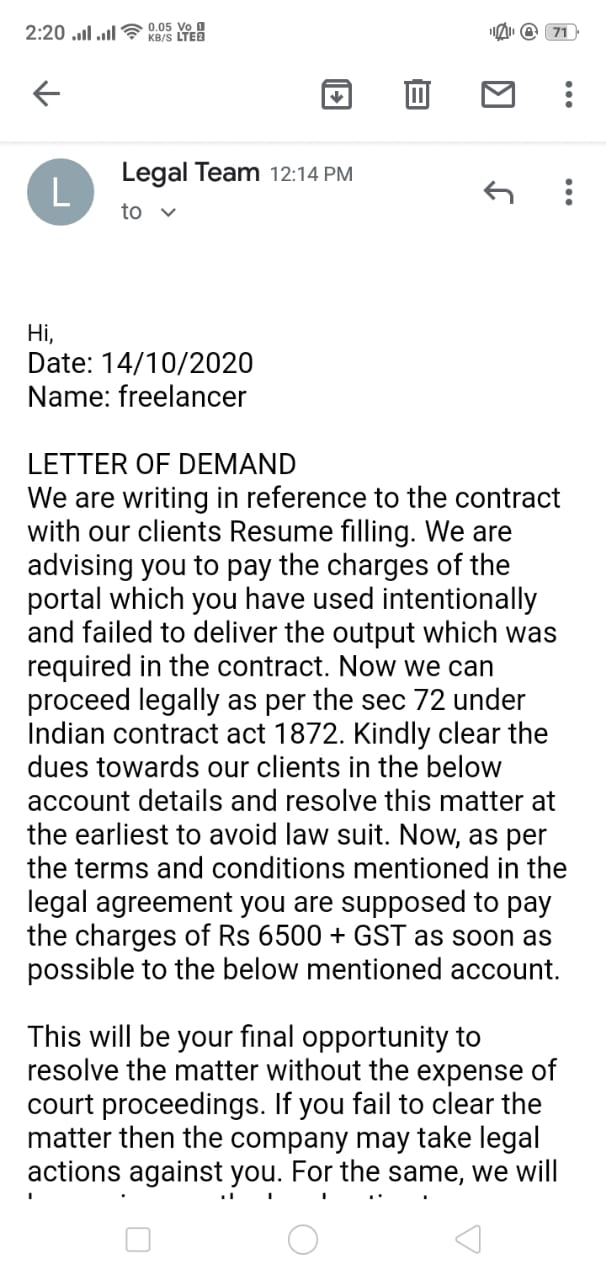Open the message options next to reply
The image size is (606, 1280).
[x=569, y=191]
